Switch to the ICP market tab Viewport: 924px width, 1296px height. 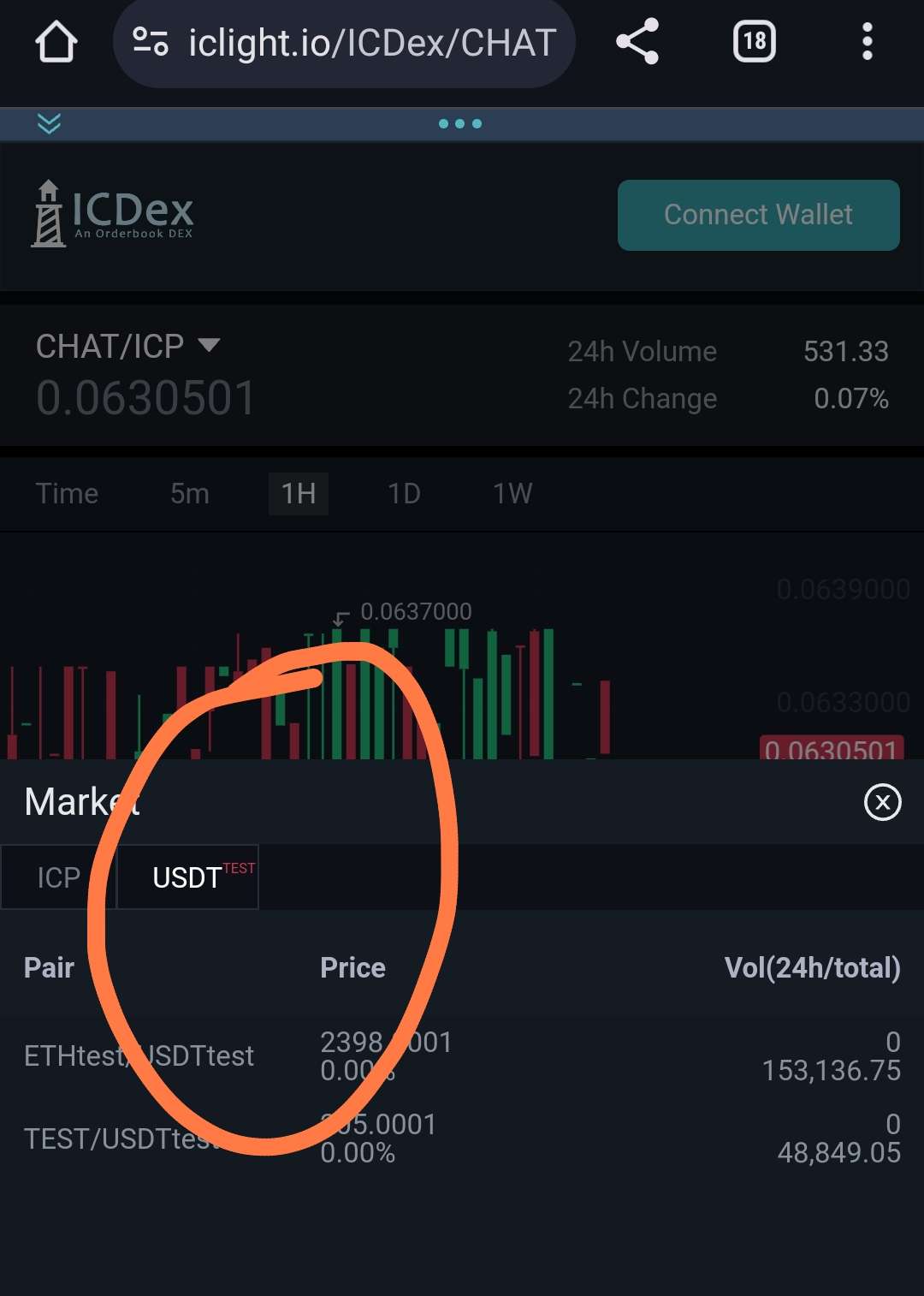pos(58,877)
